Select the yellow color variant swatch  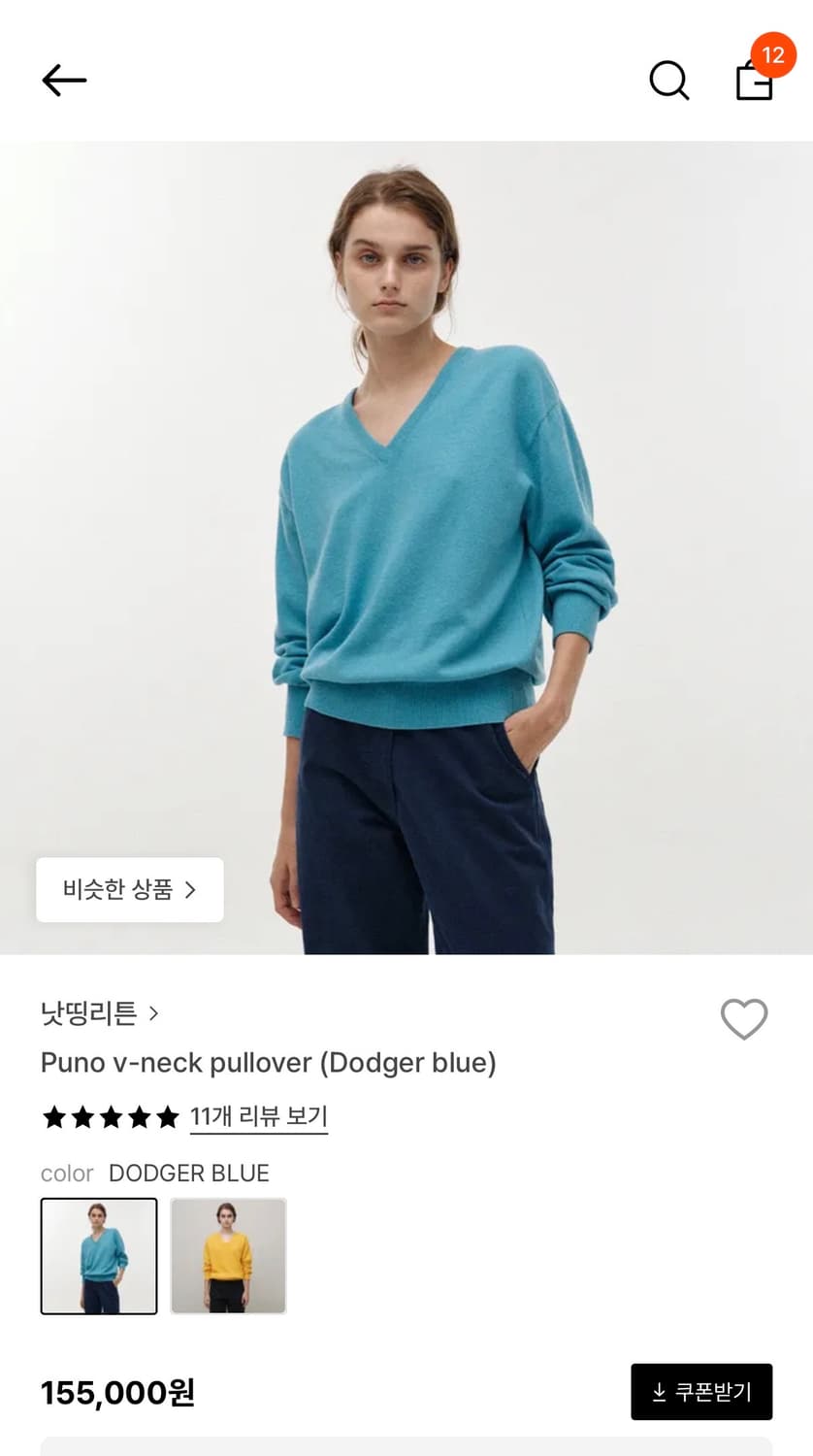click(x=228, y=1255)
